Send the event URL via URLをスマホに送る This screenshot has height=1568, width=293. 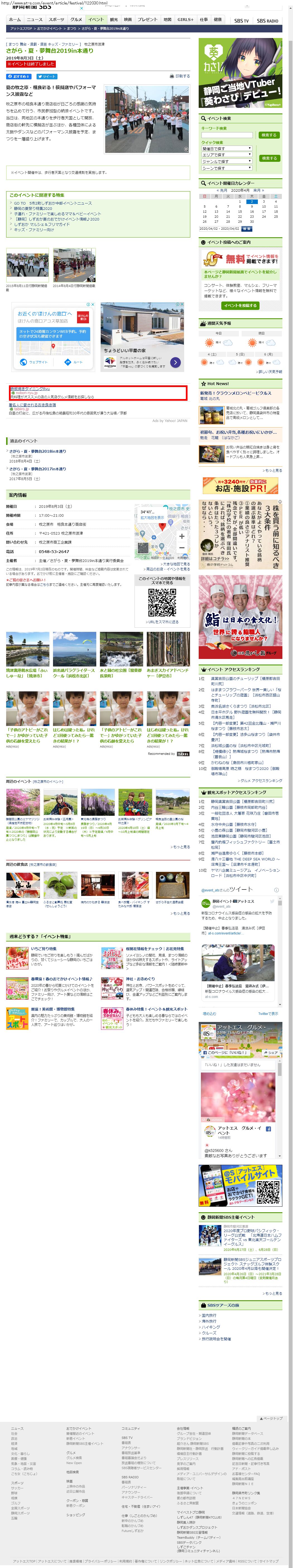point(163,621)
